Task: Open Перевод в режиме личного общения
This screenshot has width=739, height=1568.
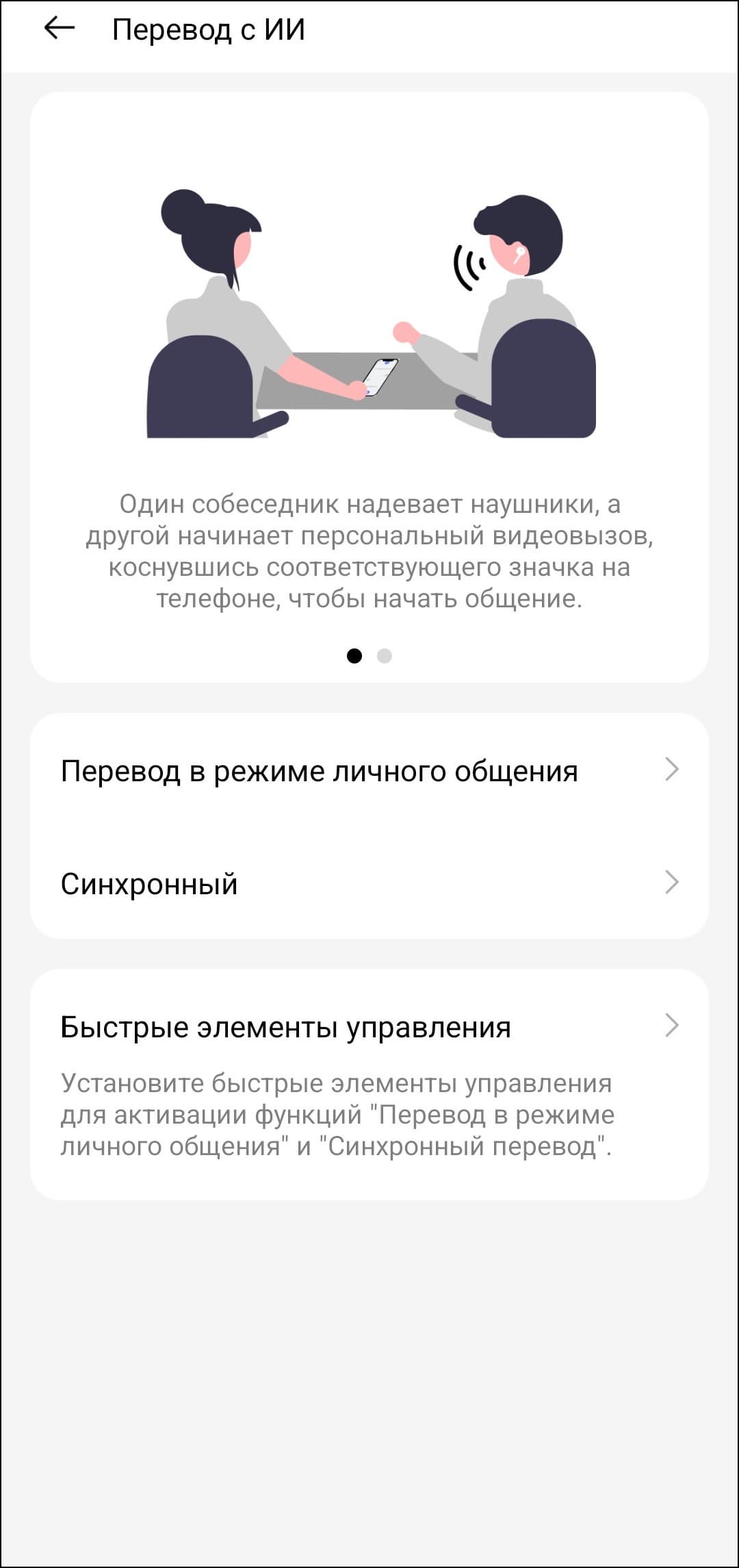Action: [369, 770]
